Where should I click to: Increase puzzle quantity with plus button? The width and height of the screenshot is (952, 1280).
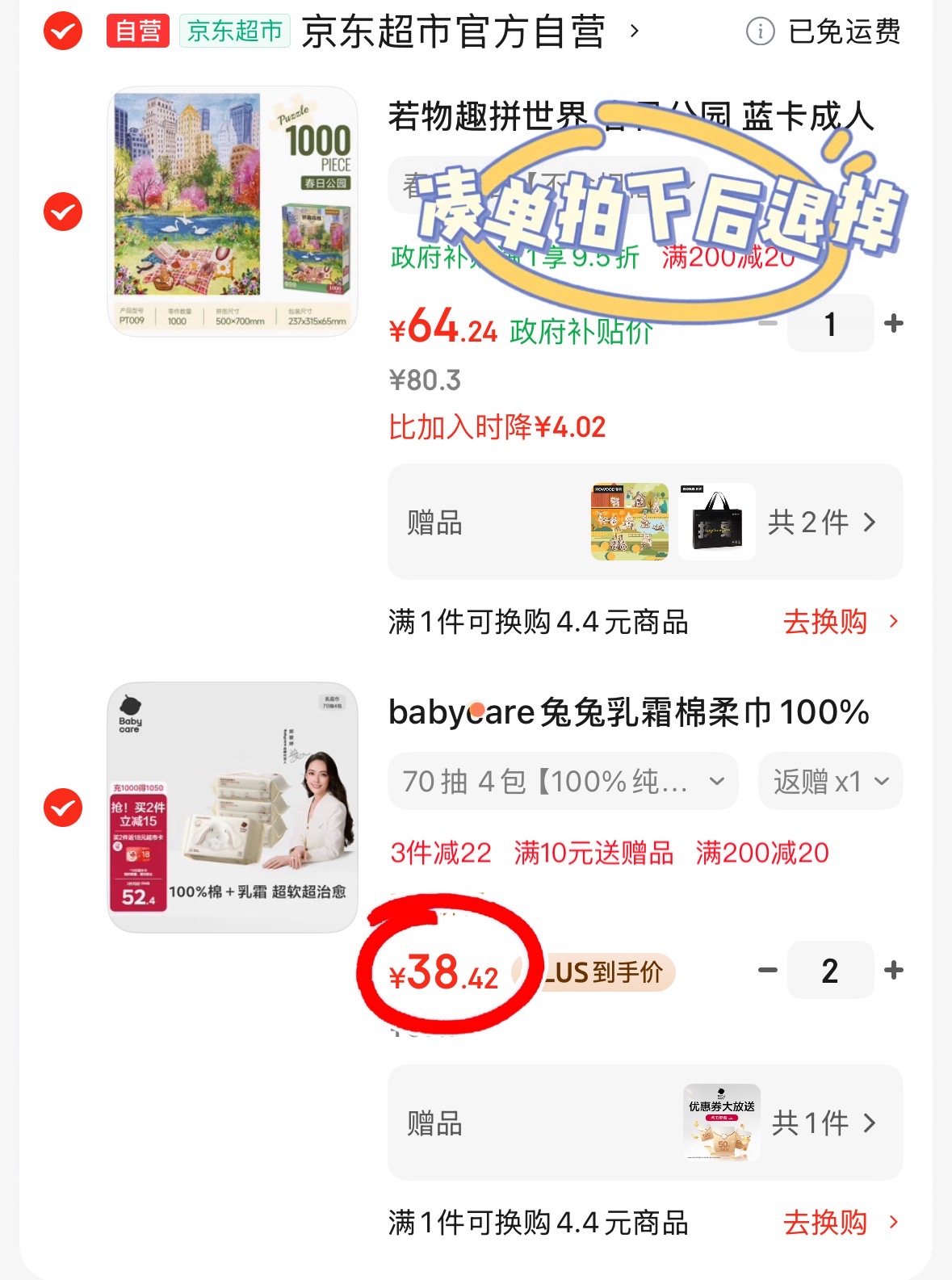click(893, 324)
